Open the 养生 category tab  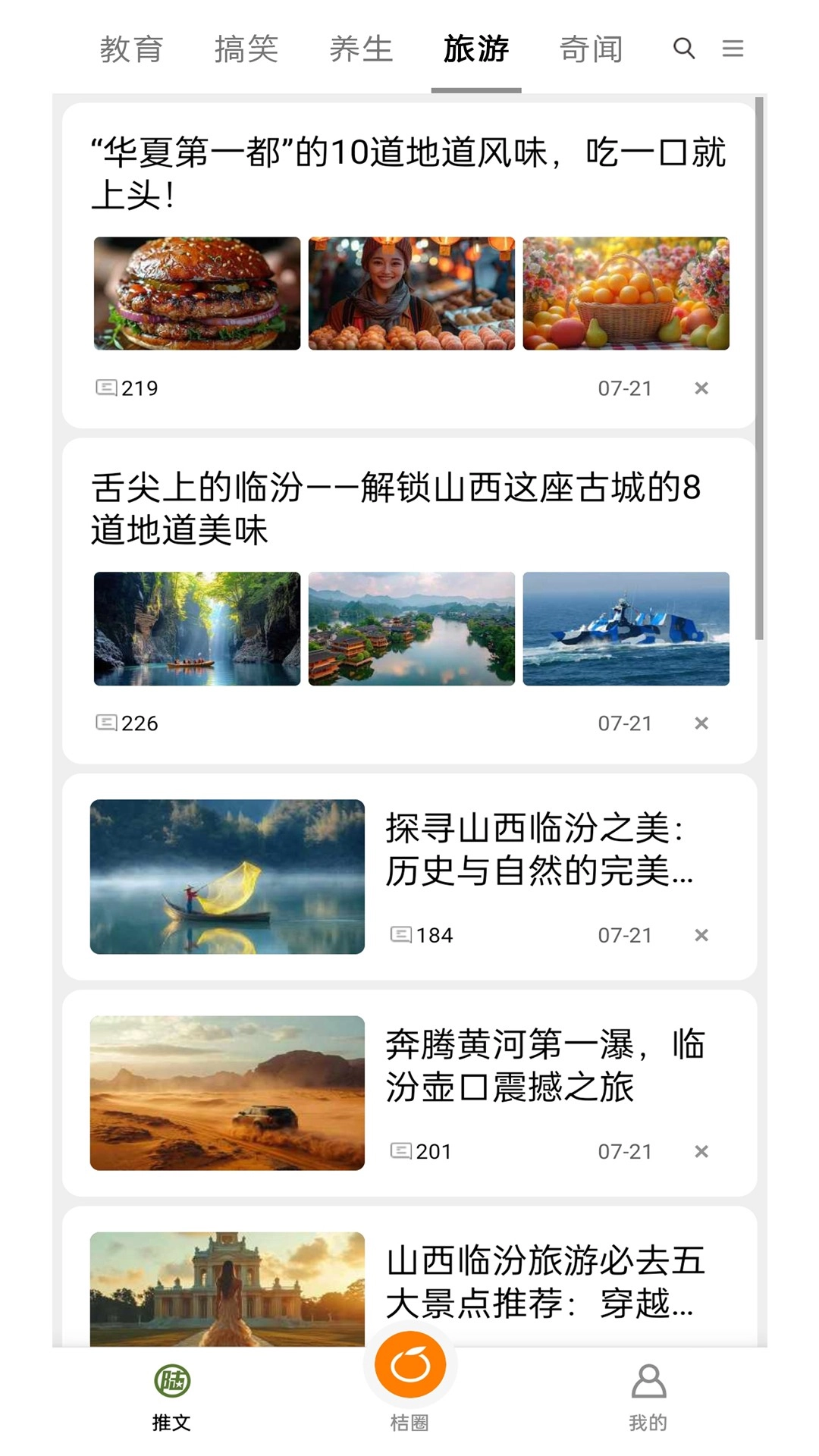point(360,49)
